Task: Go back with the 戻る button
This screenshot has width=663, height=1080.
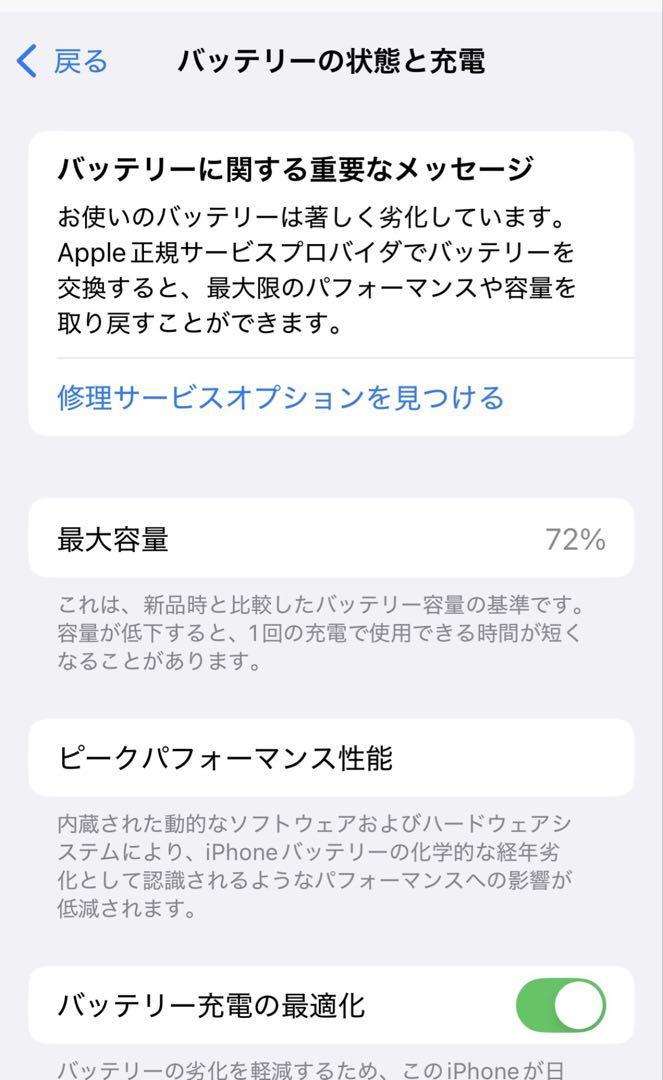Action: click(x=62, y=61)
